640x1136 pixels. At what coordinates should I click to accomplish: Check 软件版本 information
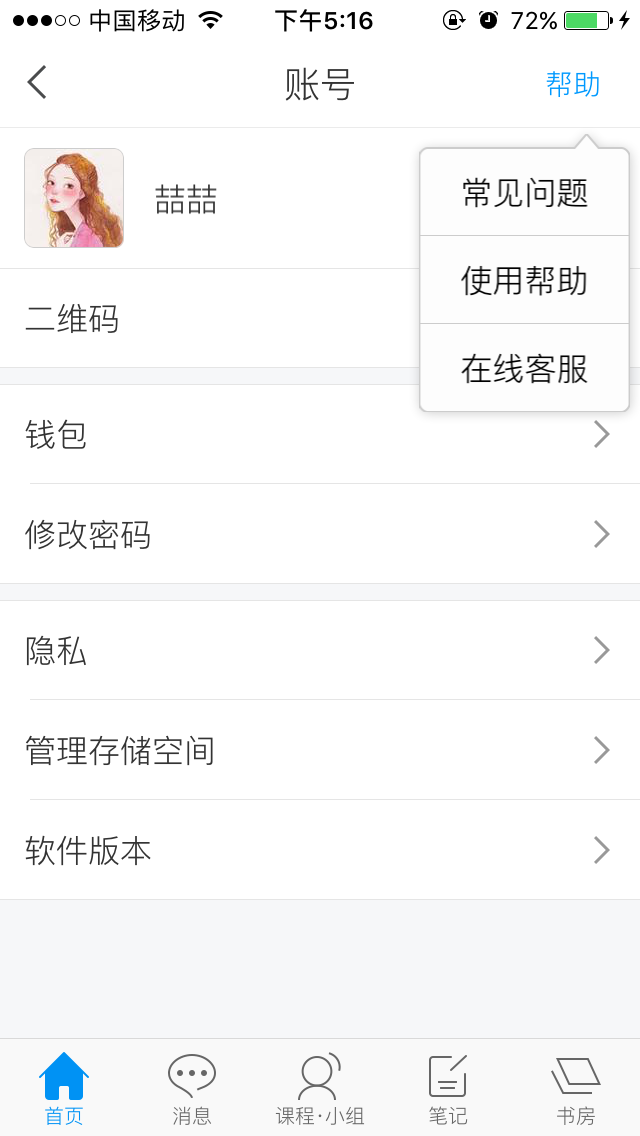pyautogui.click(x=320, y=850)
